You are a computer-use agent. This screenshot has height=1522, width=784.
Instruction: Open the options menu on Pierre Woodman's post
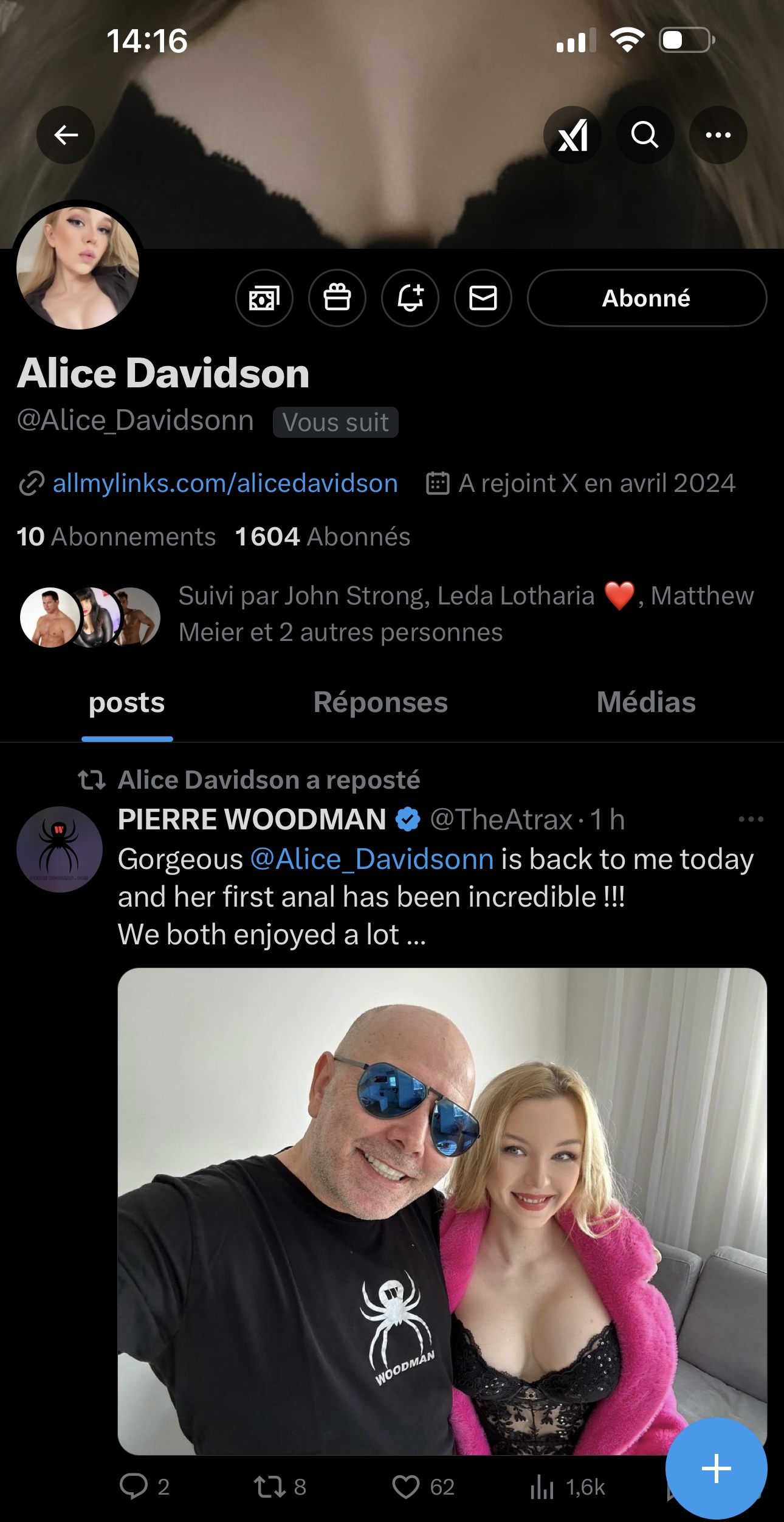(x=751, y=819)
